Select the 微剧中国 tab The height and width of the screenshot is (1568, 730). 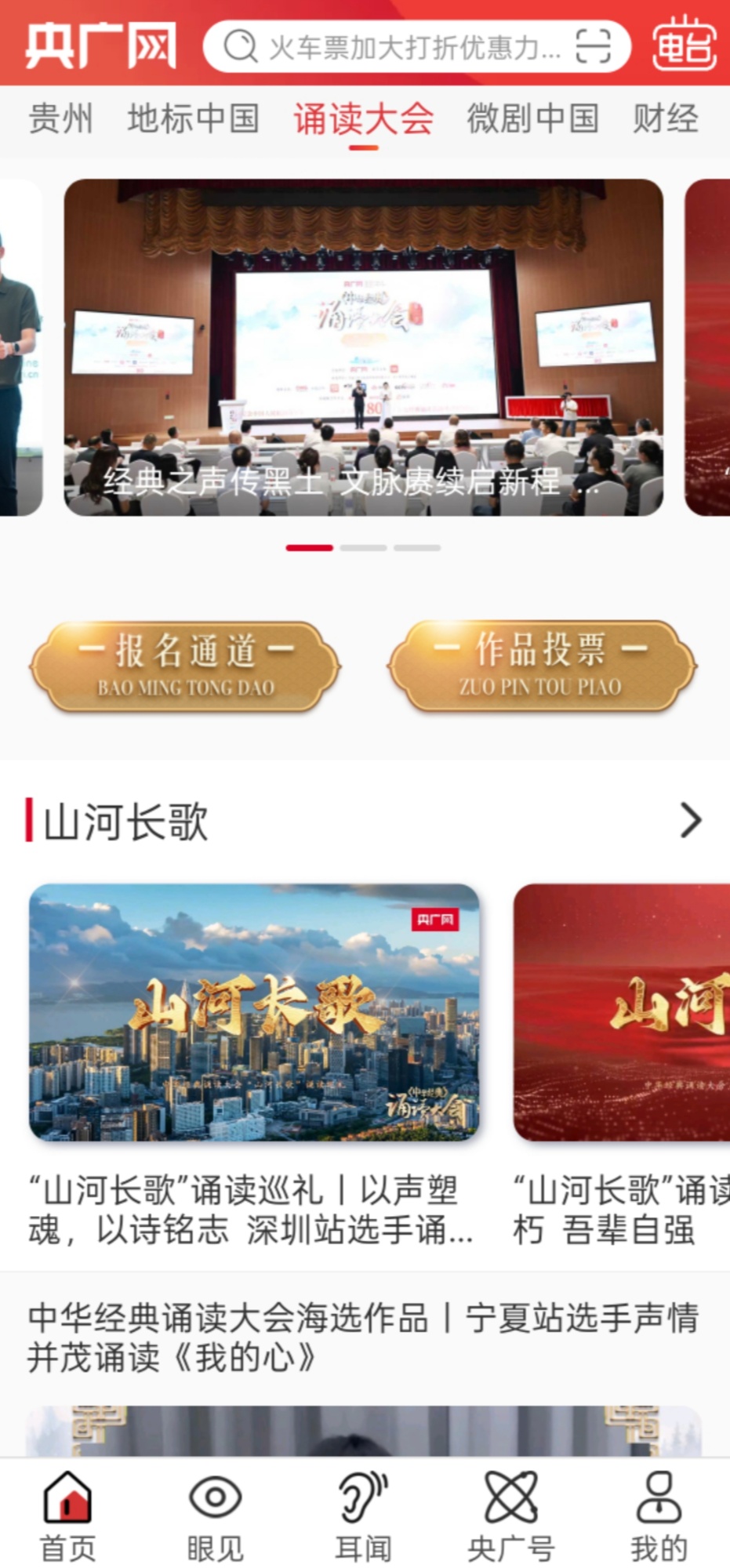pyautogui.click(x=532, y=119)
